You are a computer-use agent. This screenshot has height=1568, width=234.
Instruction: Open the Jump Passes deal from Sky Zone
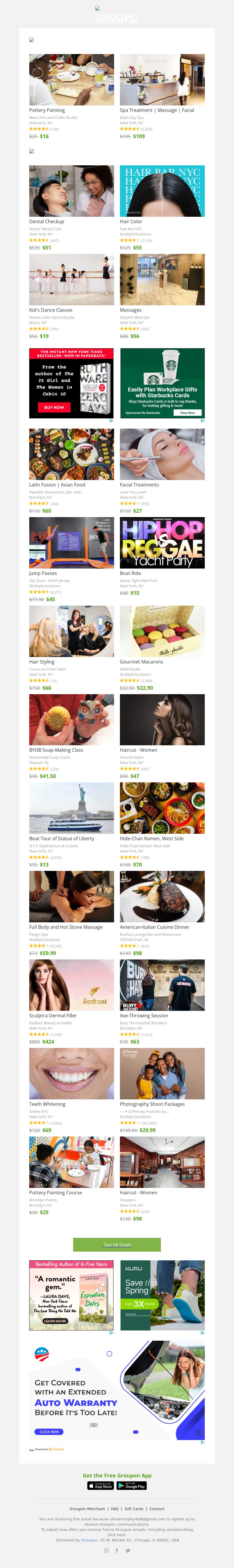71,542
